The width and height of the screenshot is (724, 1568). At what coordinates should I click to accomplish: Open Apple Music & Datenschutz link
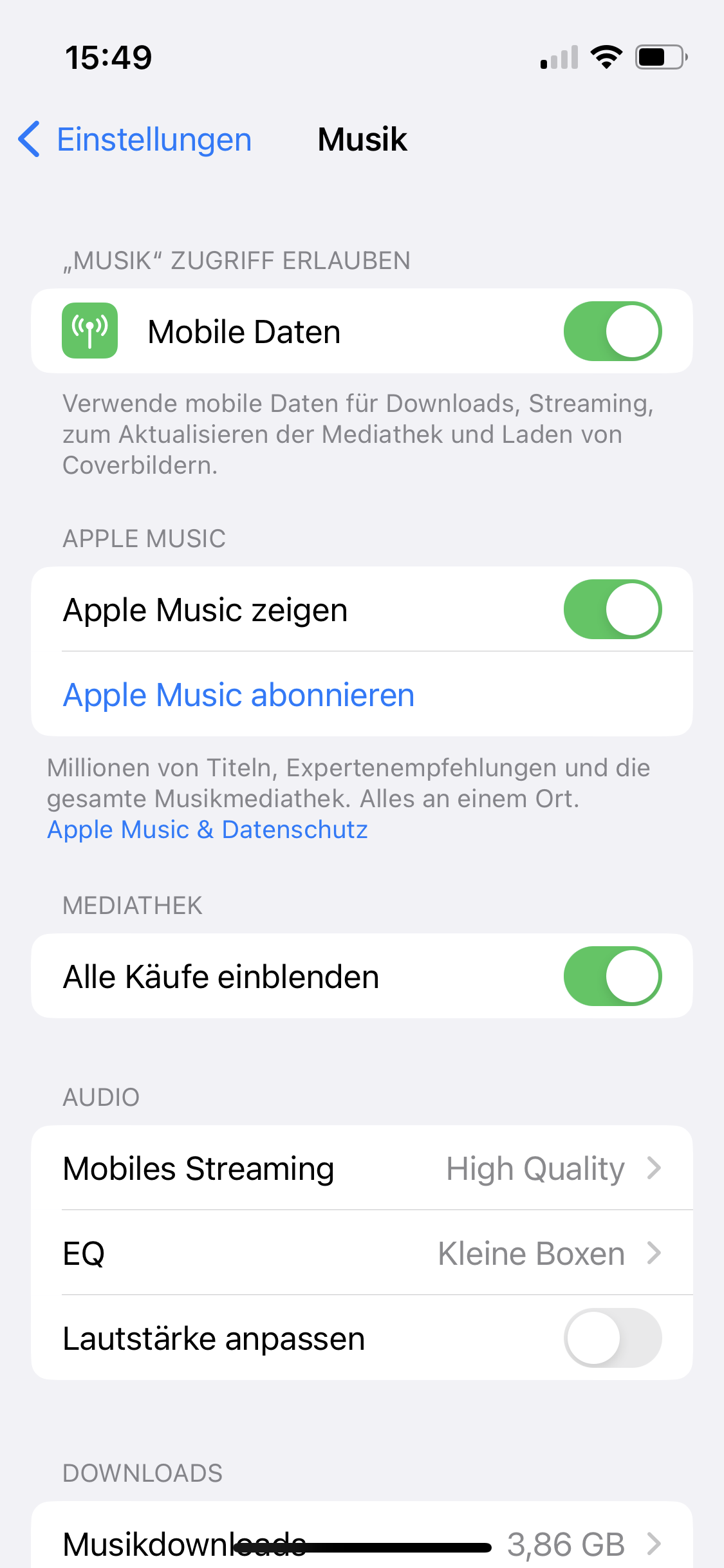[x=207, y=830]
